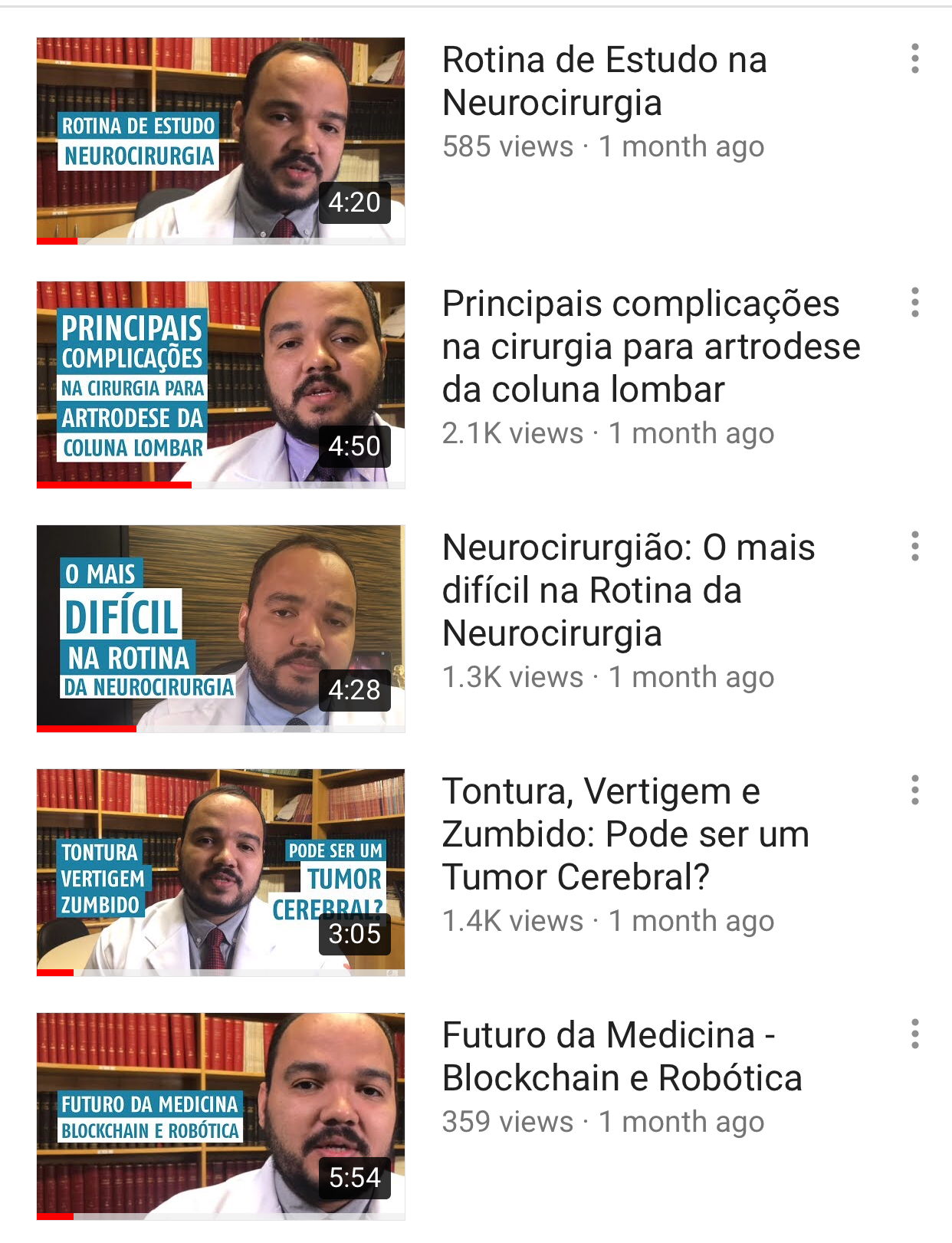Open options for Tontura, Vertigem e Zumbido video

pos(914,791)
